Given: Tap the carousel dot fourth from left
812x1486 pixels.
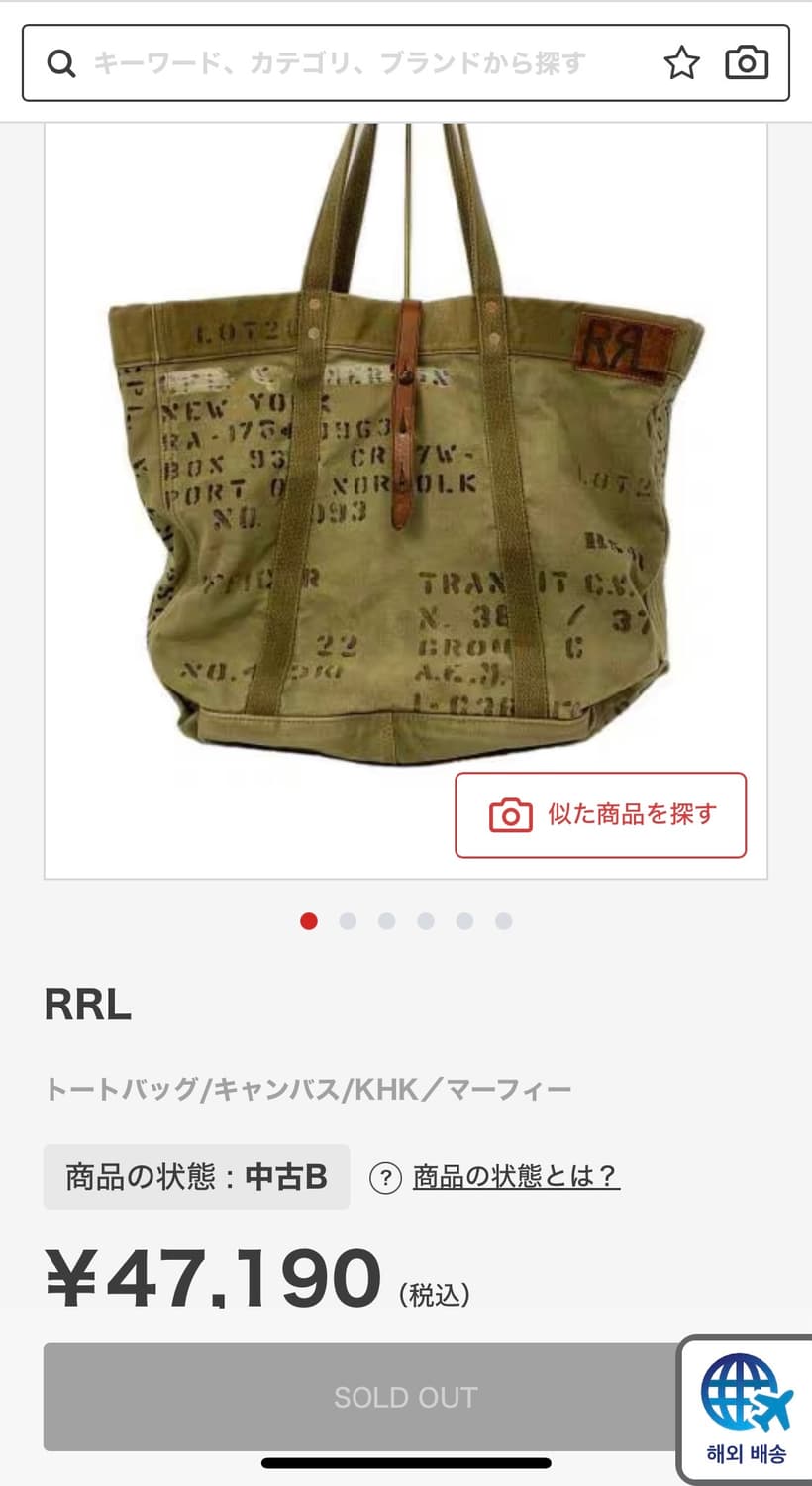Looking at the screenshot, I should coord(427,921).
